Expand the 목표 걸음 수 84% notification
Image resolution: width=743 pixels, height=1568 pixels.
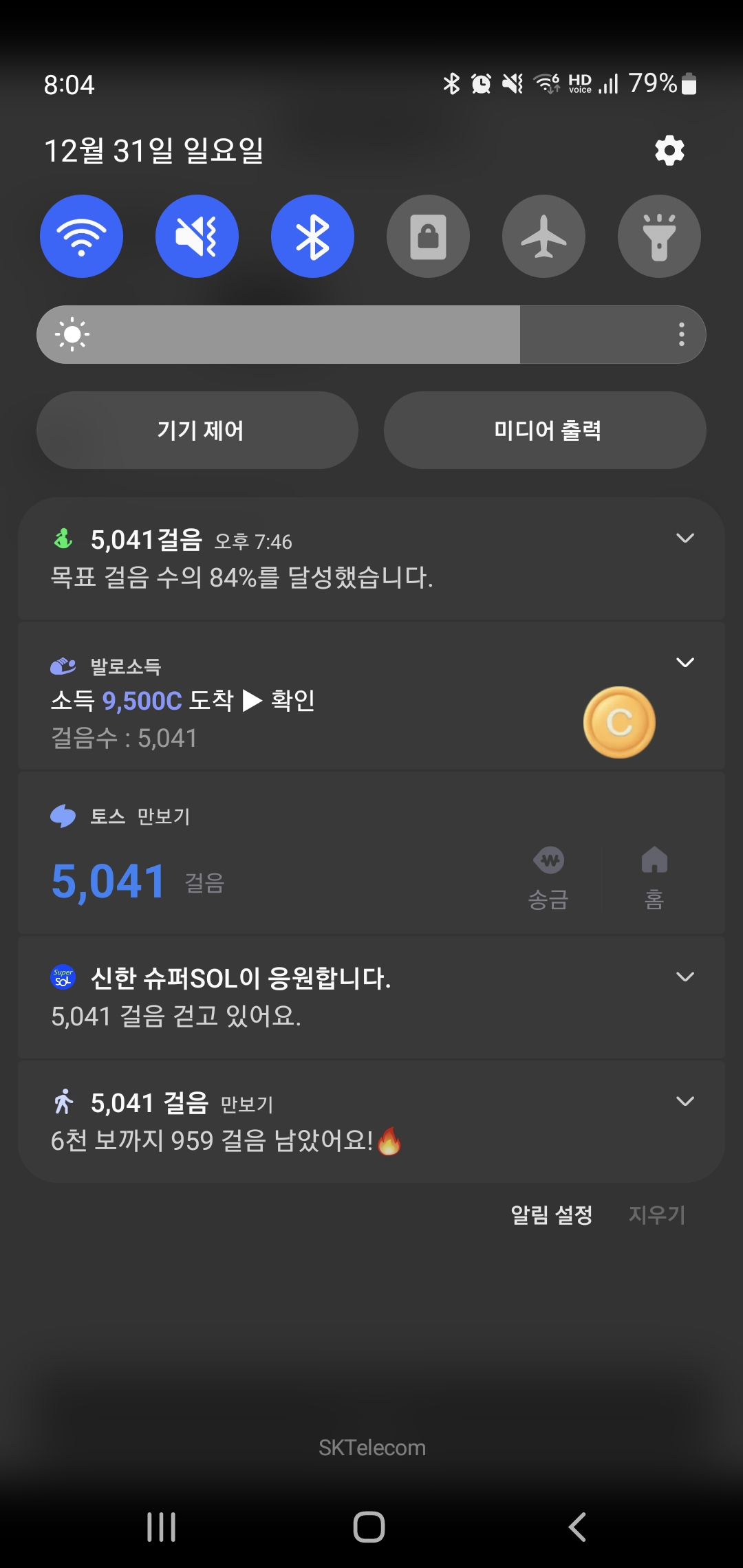pos(685,538)
